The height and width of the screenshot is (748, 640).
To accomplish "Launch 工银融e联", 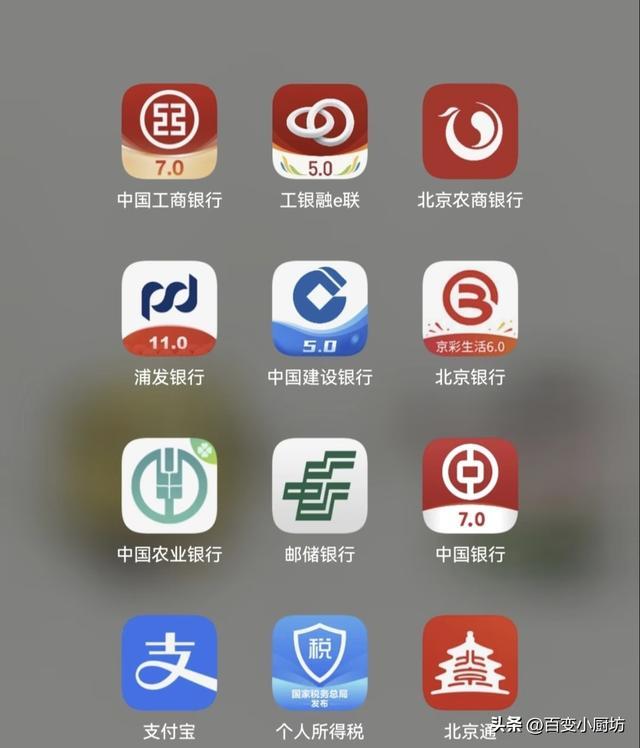I will 320,131.
